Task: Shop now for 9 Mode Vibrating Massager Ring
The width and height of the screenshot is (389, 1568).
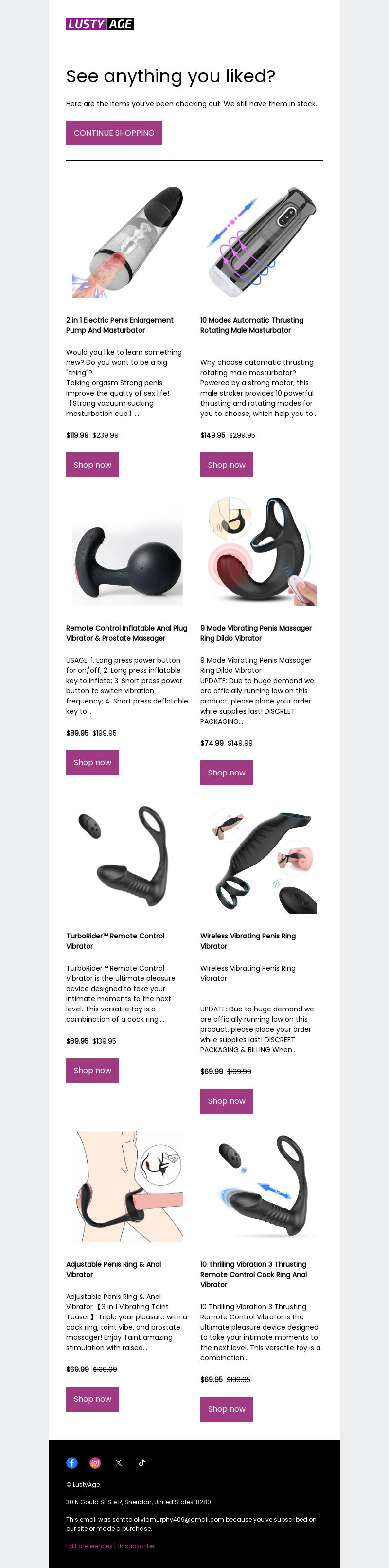Action: click(x=227, y=773)
